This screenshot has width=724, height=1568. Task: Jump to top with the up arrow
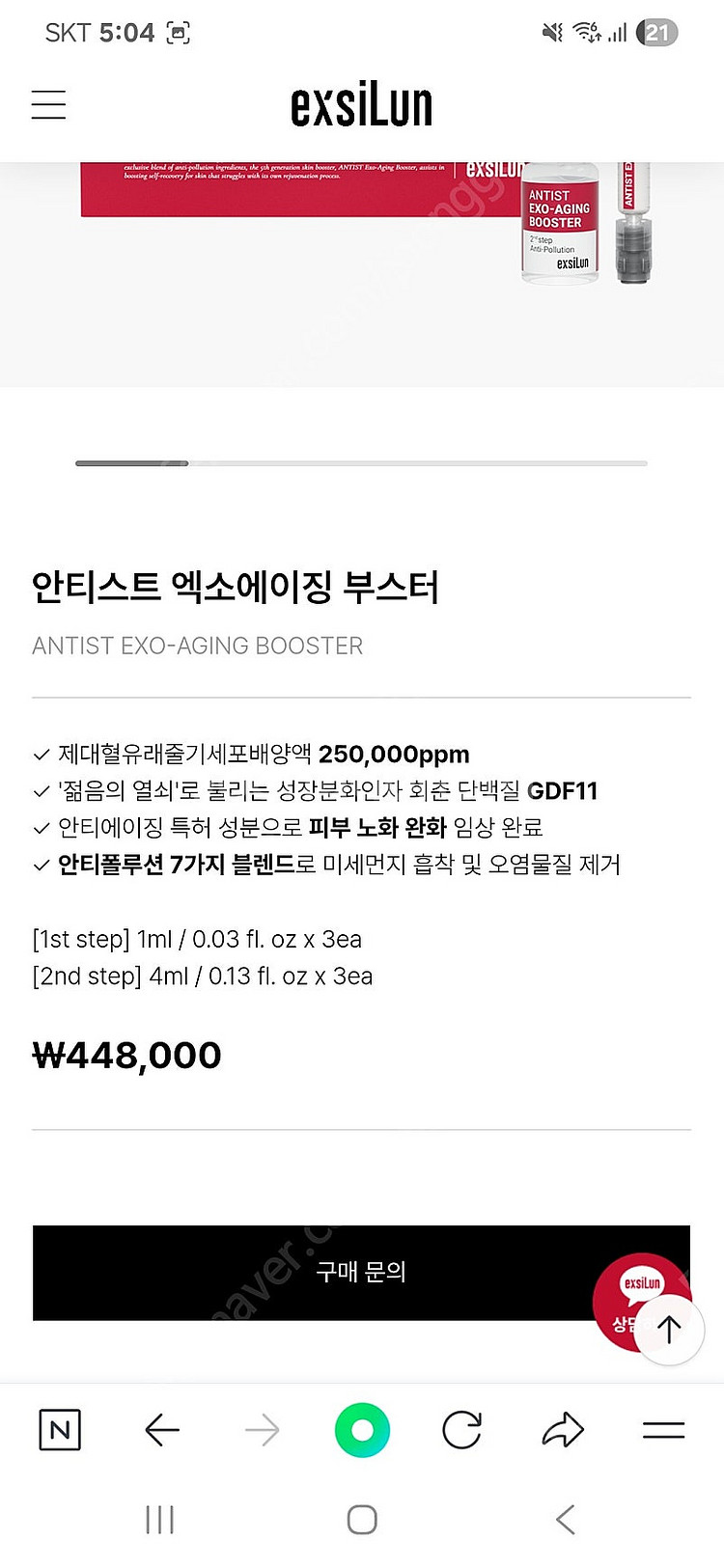point(669,1330)
